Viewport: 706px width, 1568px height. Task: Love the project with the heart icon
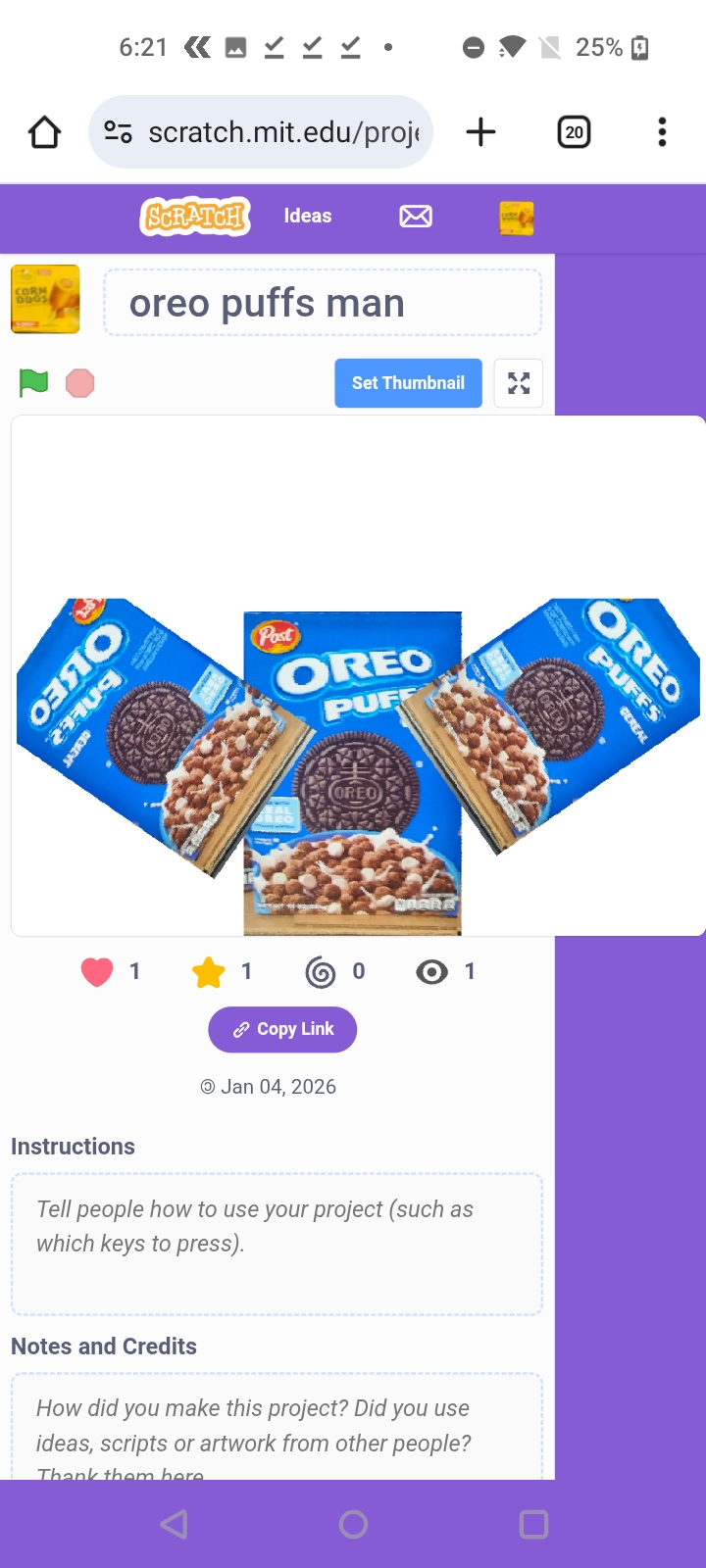95,971
